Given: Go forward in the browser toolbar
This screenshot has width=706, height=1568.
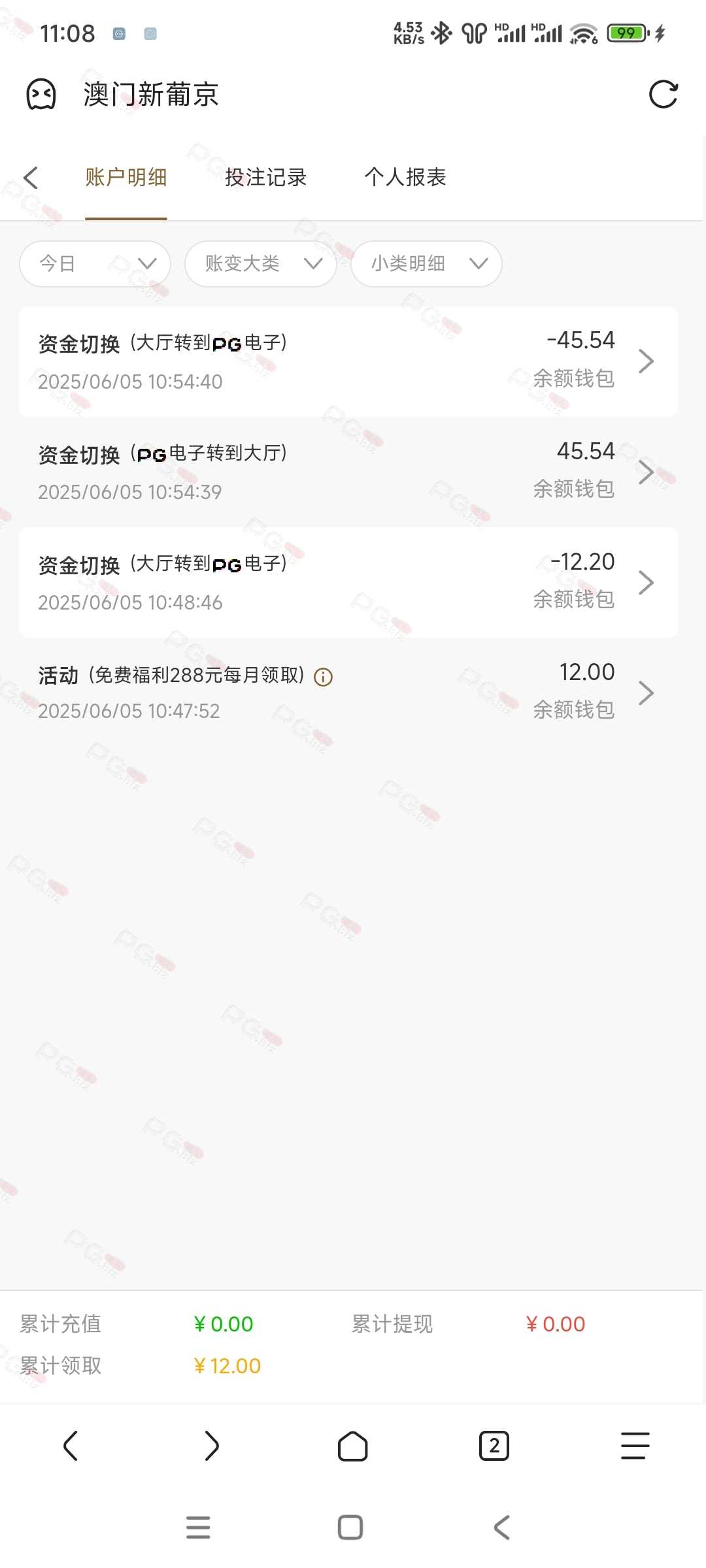Looking at the screenshot, I should (212, 1445).
